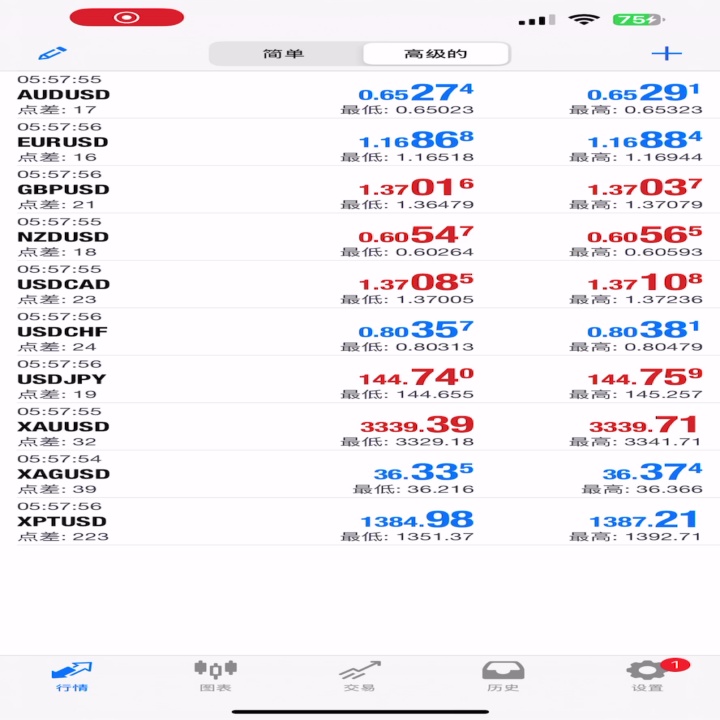Open the AUDUSD quote row
Image resolution: width=720 pixels, height=720 pixels.
click(x=360, y=95)
